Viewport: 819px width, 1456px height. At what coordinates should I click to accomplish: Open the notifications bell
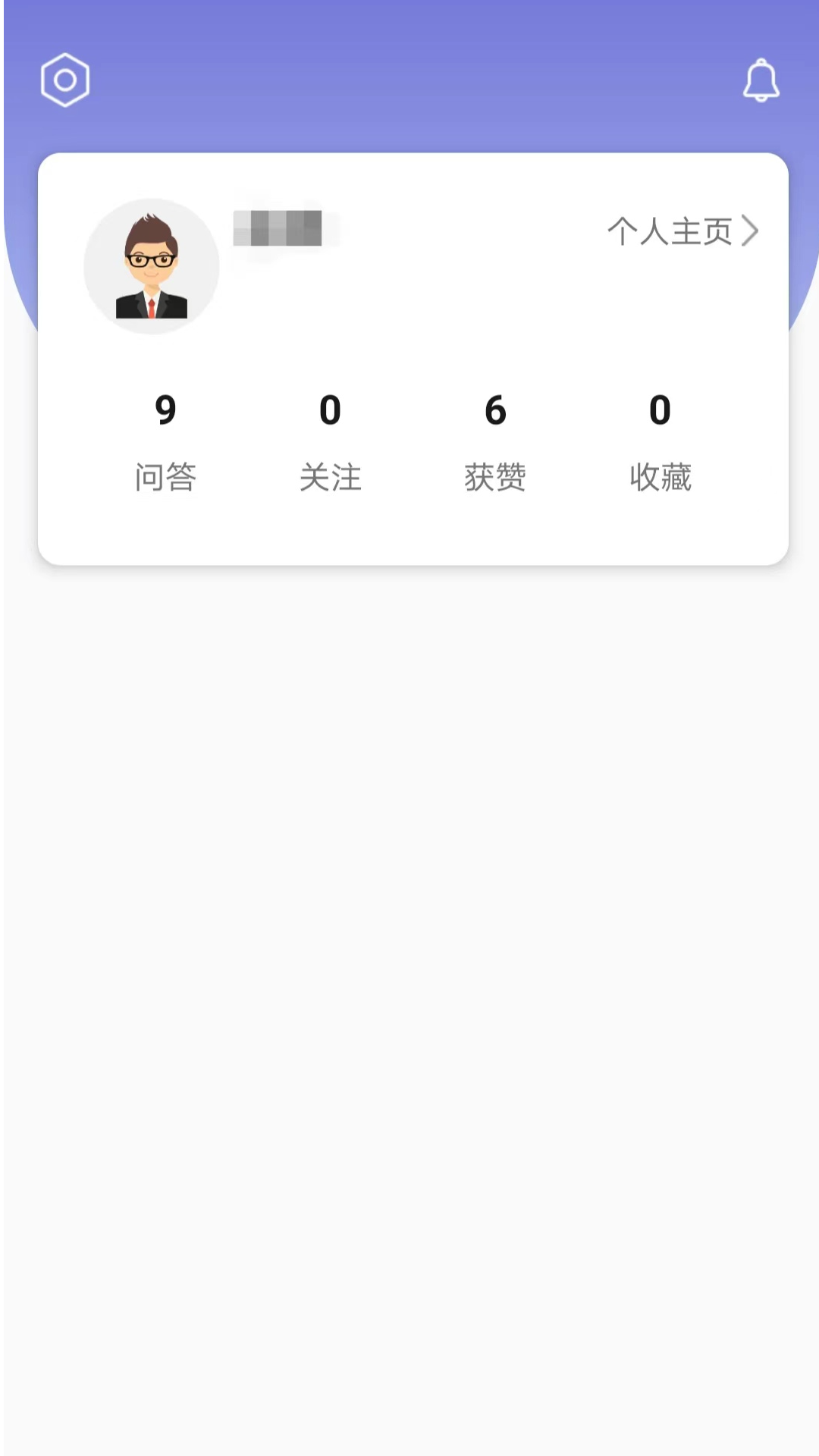click(761, 80)
